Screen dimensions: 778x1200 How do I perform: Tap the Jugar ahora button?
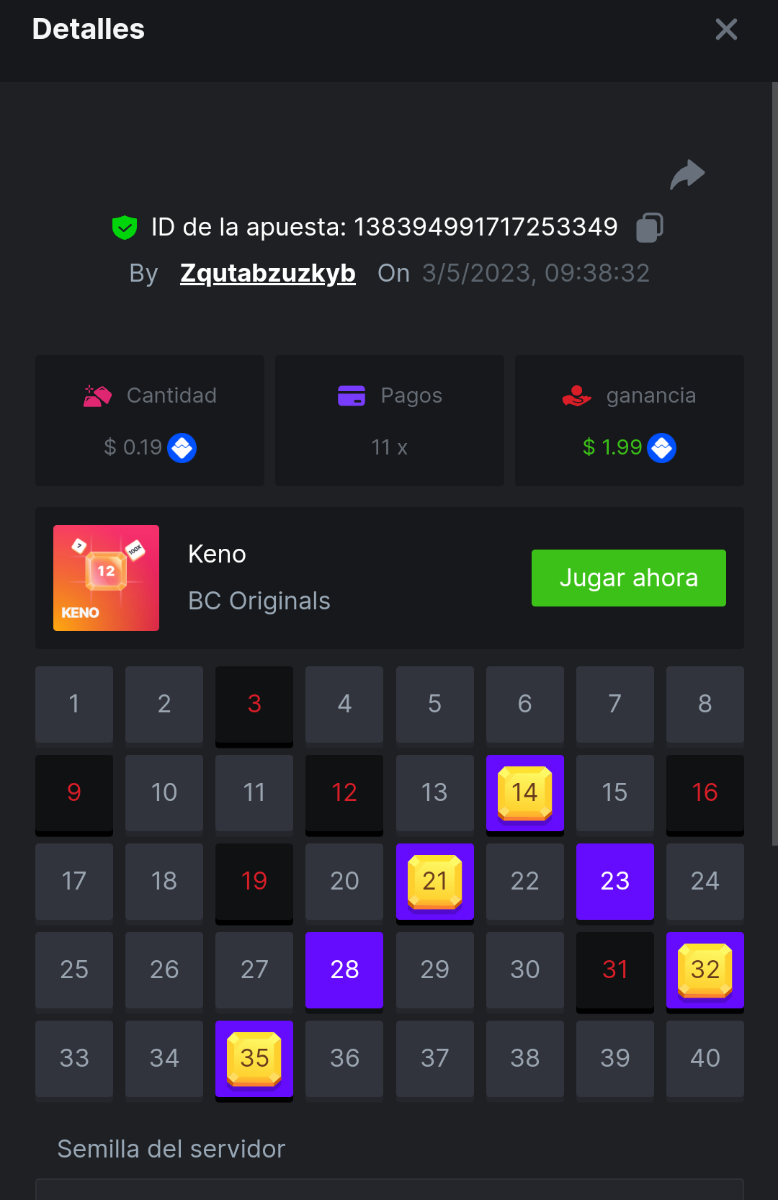pos(628,578)
